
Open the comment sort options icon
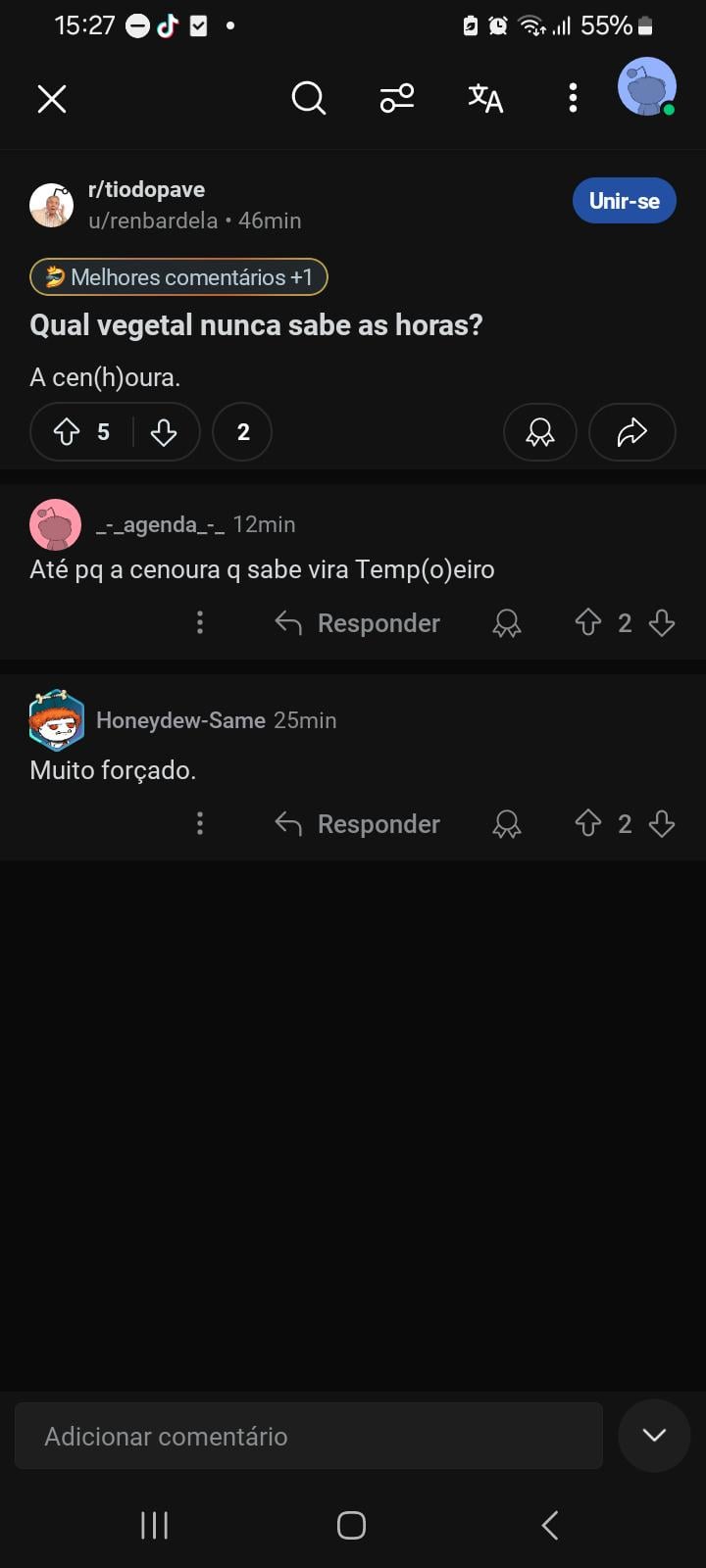[x=397, y=98]
